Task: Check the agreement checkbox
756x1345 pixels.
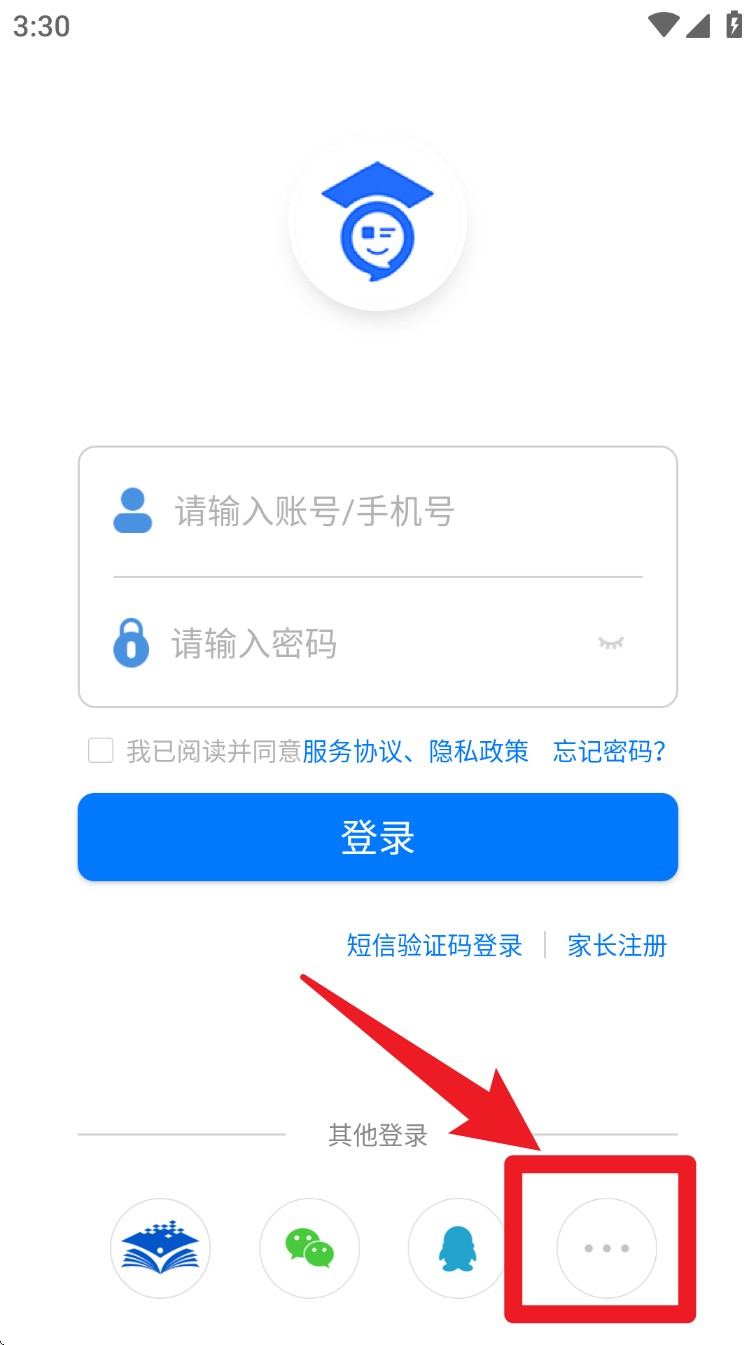Action: [101, 751]
